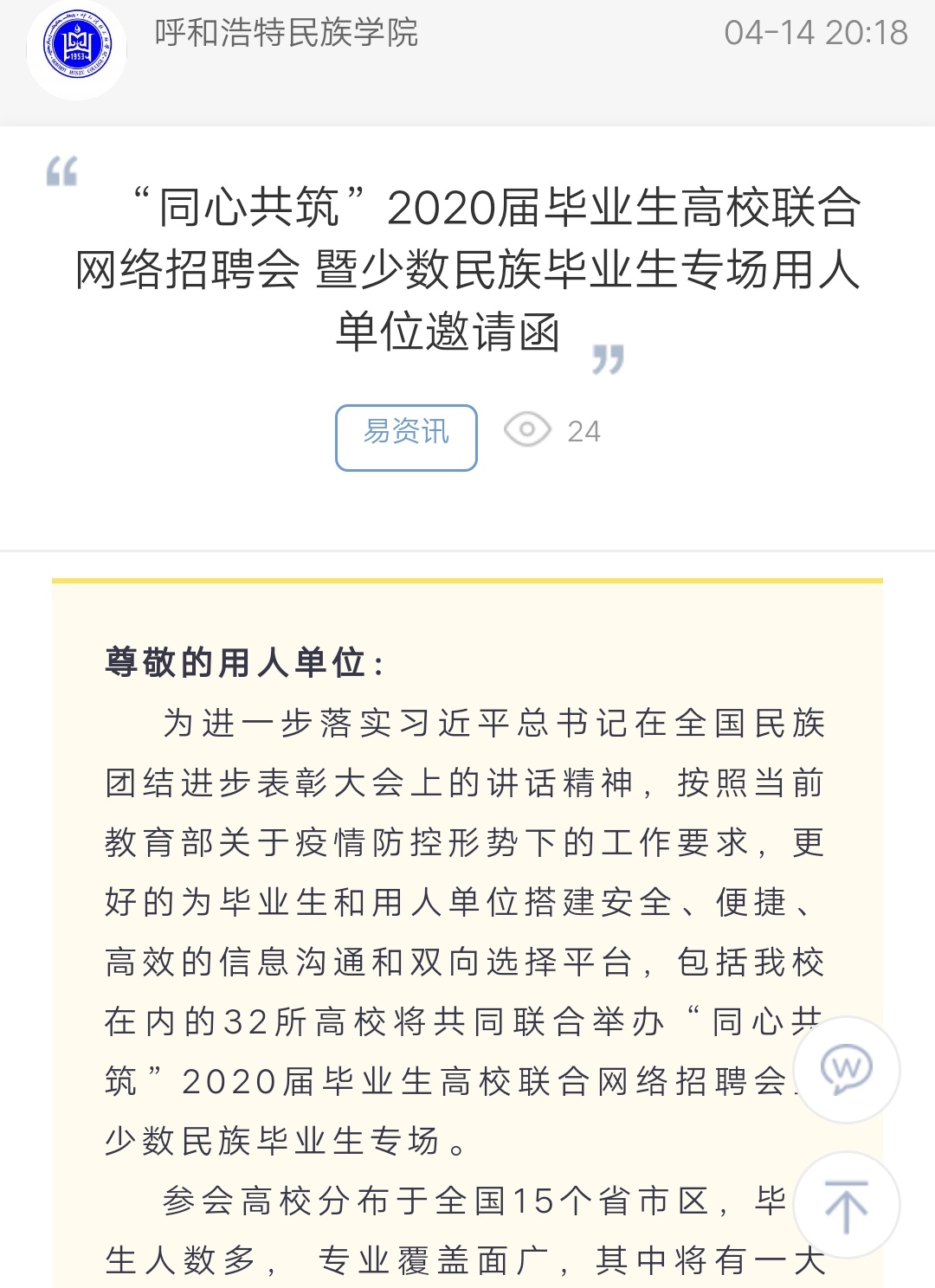Open the floating chat bubble button
Screen dimensions: 935x1288
coord(846,1071)
